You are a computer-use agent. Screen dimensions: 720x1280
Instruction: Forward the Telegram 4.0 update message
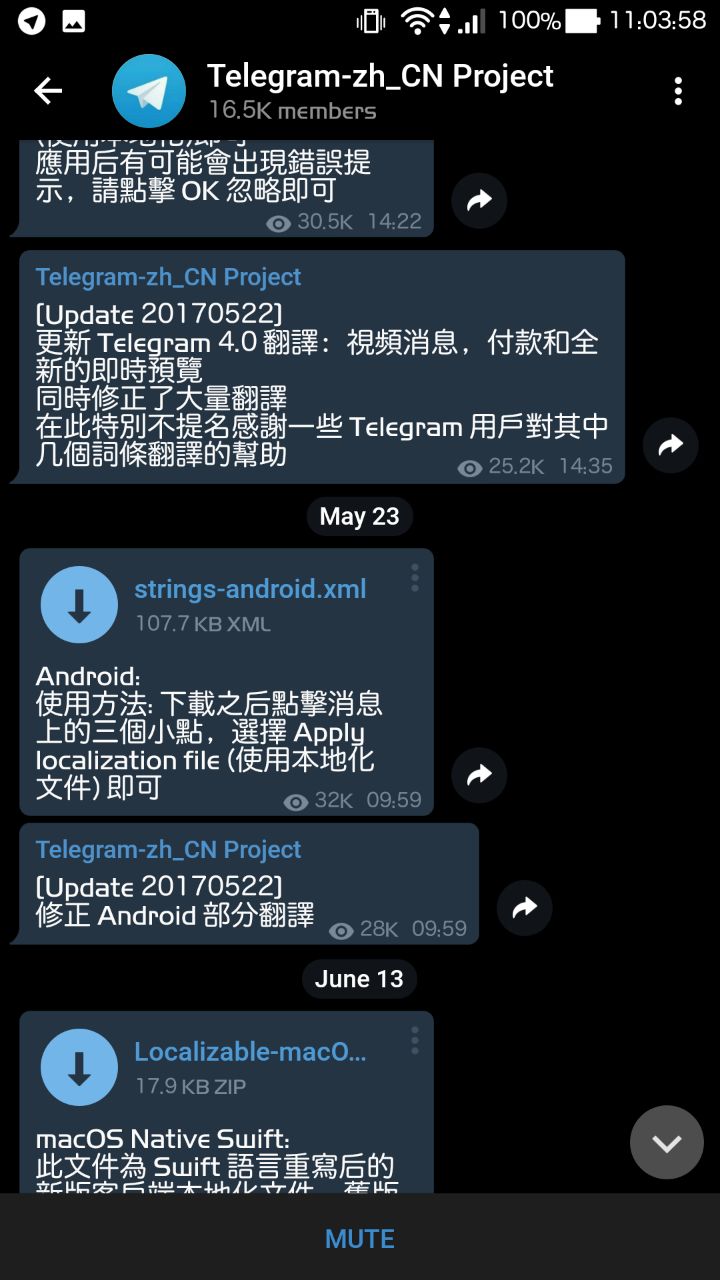tap(670, 445)
